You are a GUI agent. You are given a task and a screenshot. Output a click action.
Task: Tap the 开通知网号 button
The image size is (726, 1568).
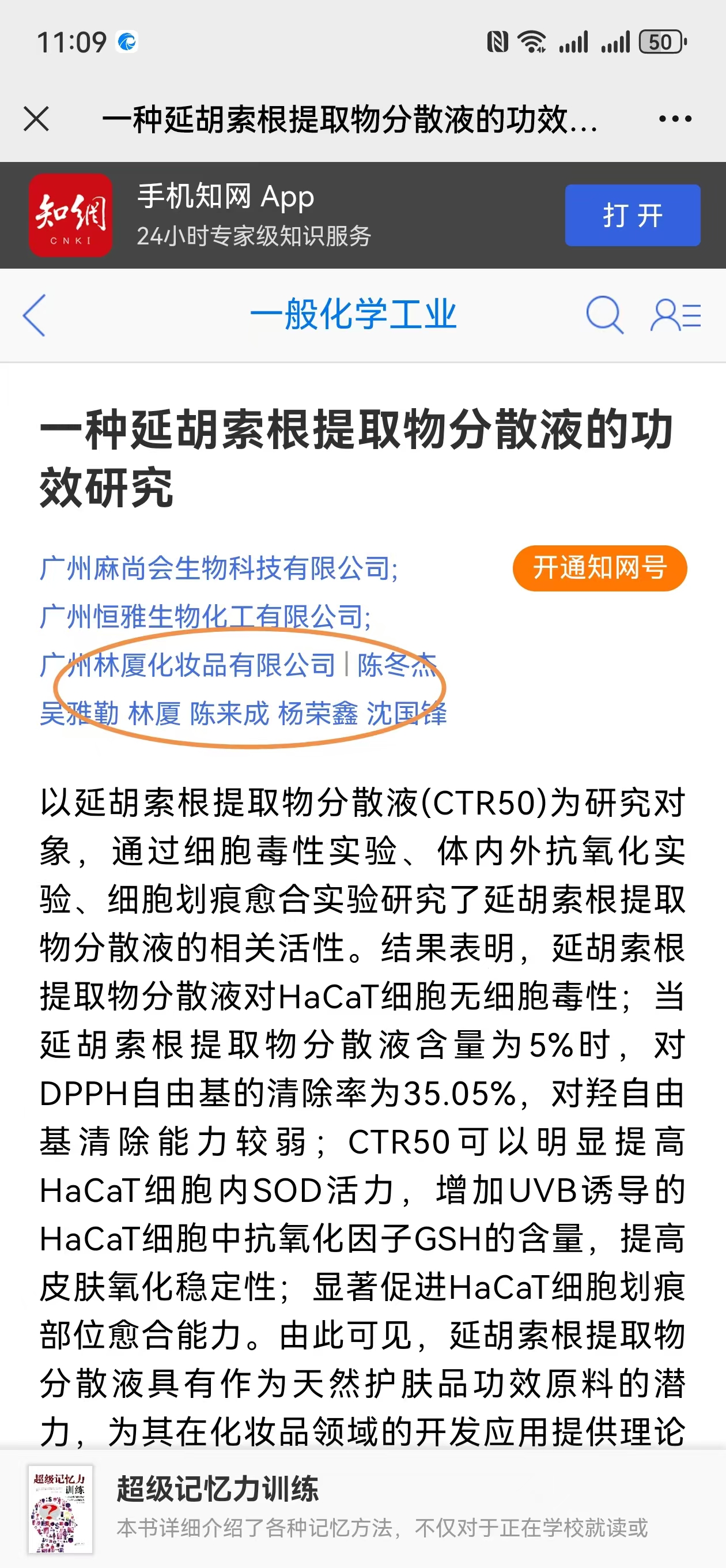[x=599, y=568]
